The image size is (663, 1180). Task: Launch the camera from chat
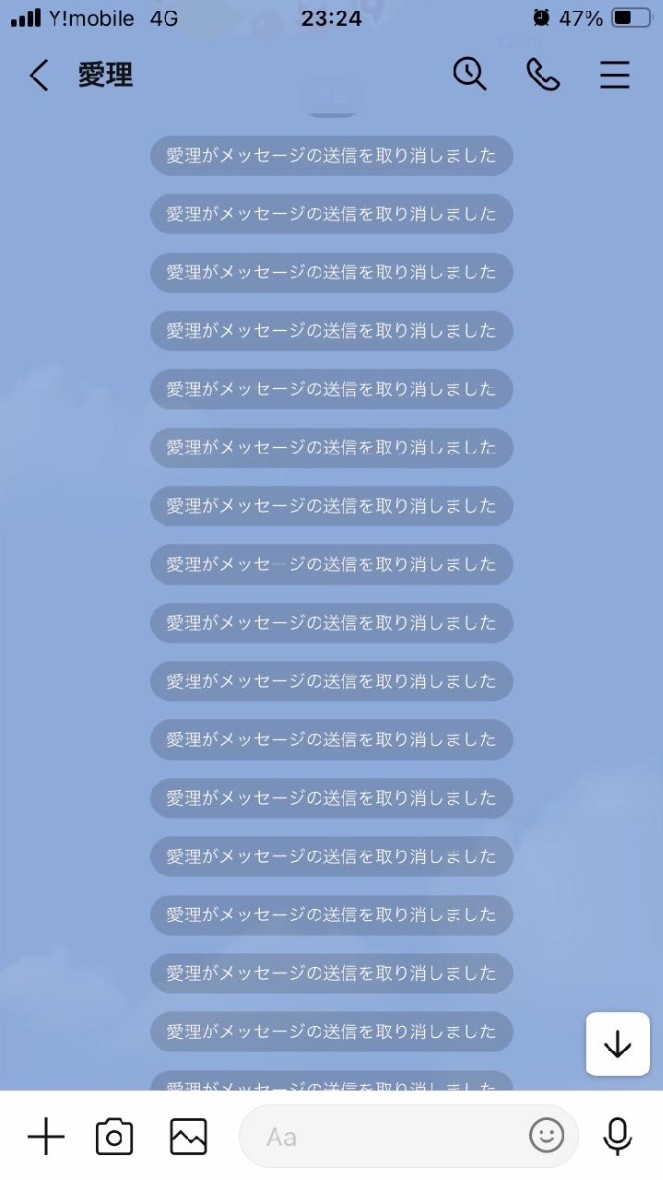tap(114, 1136)
